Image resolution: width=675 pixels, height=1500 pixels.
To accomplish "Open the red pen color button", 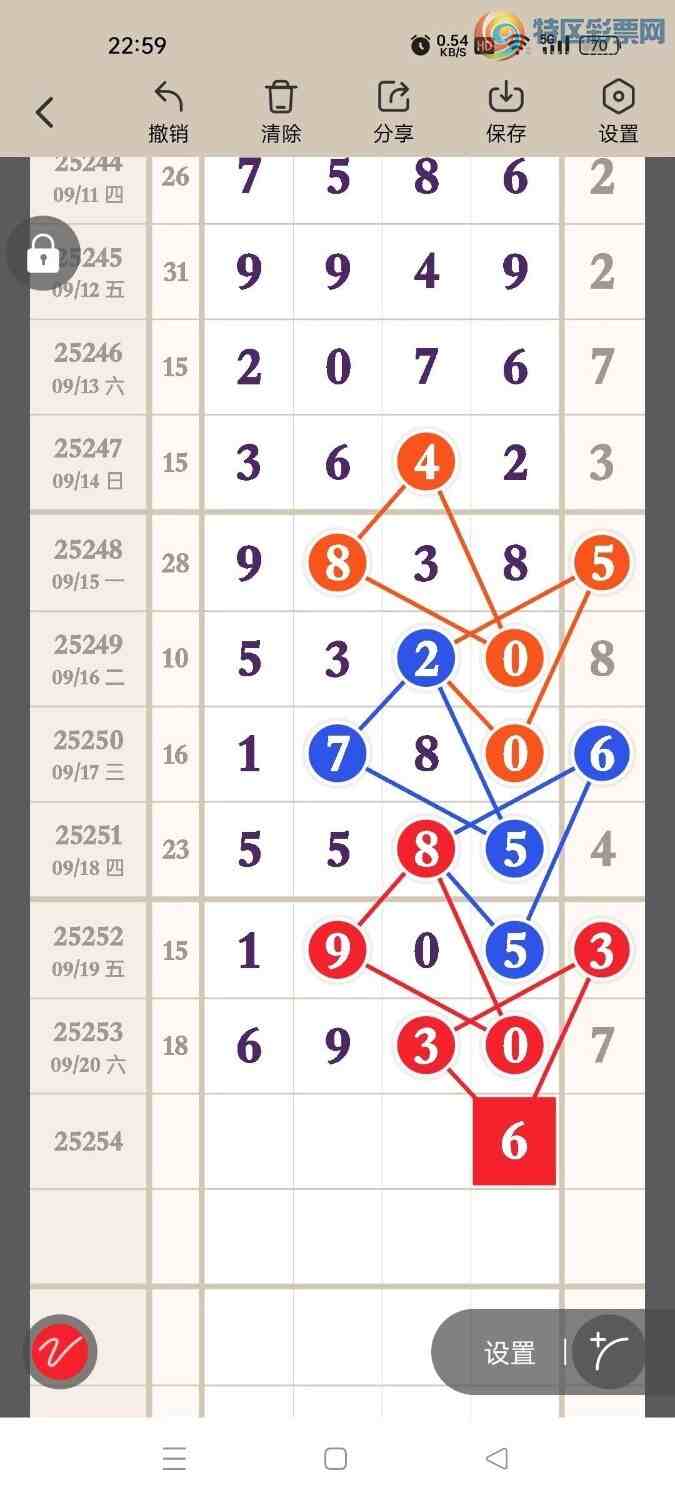I will [60, 1352].
